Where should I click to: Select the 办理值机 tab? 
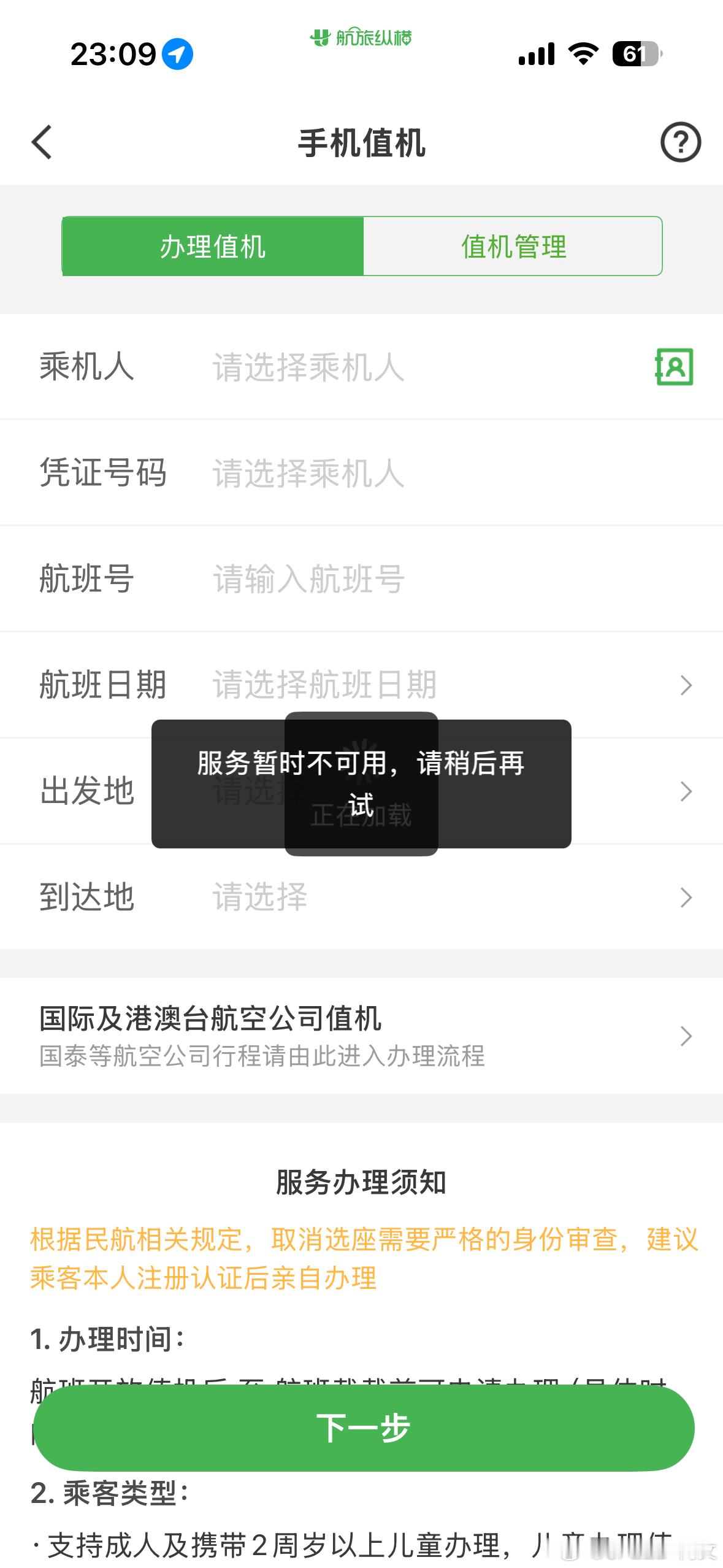[213, 247]
